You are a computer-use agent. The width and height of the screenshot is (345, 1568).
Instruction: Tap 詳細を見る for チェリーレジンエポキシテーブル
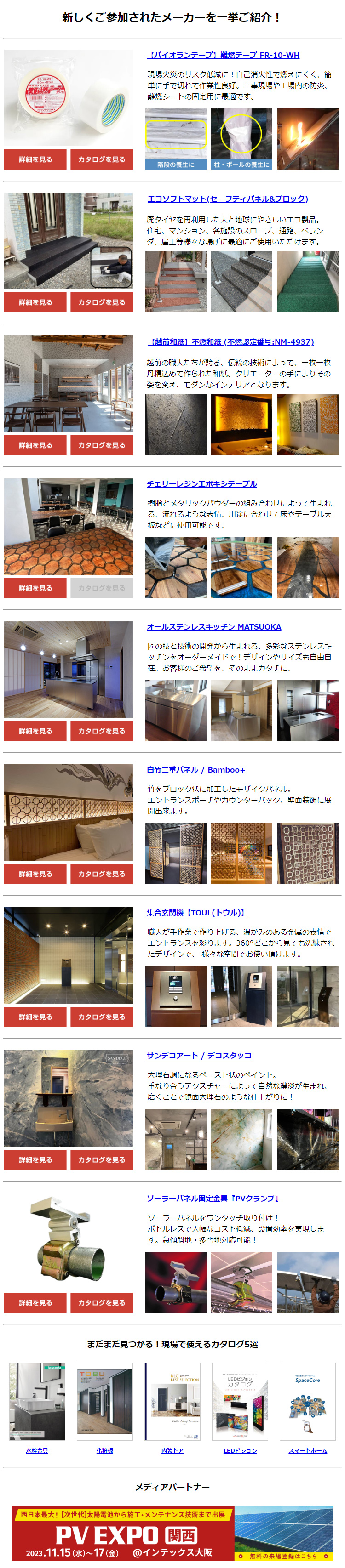pyautogui.click(x=35, y=589)
